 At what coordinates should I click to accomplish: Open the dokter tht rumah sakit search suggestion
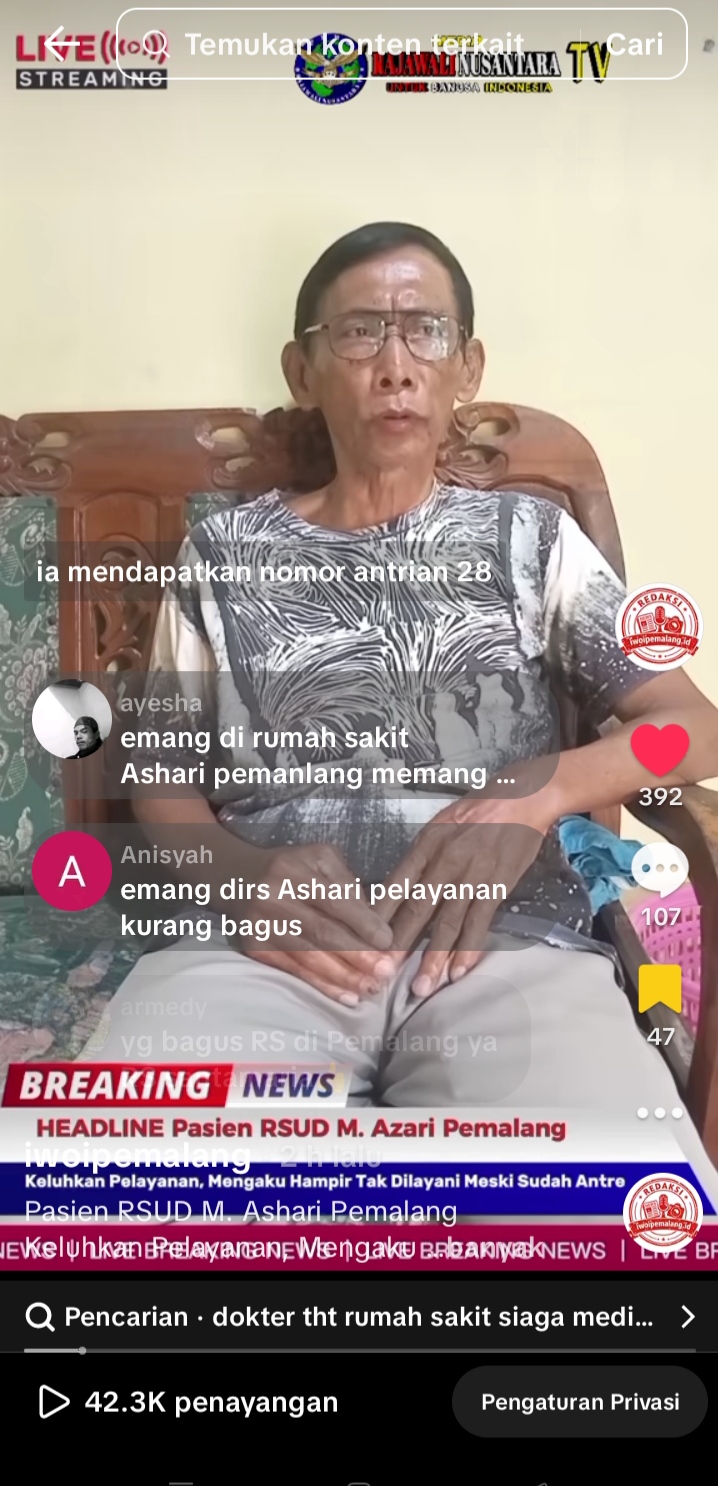tap(358, 1317)
